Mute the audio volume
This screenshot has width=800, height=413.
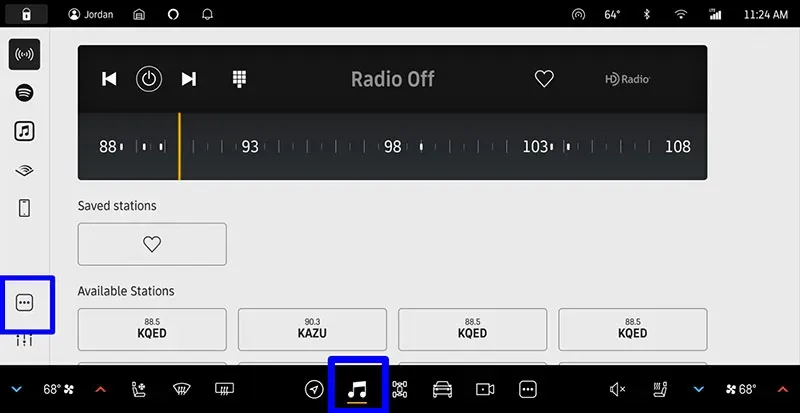click(x=617, y=389)
